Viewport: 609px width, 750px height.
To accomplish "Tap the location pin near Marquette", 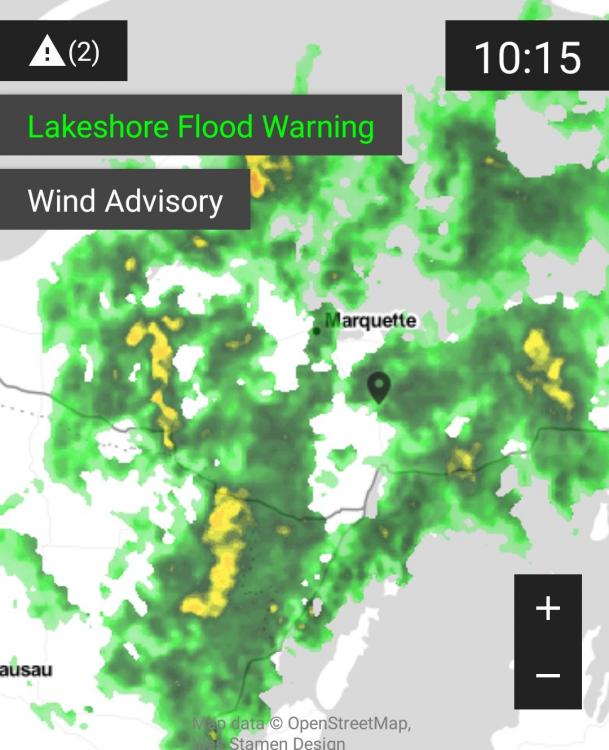I will (x=378, y=387).
